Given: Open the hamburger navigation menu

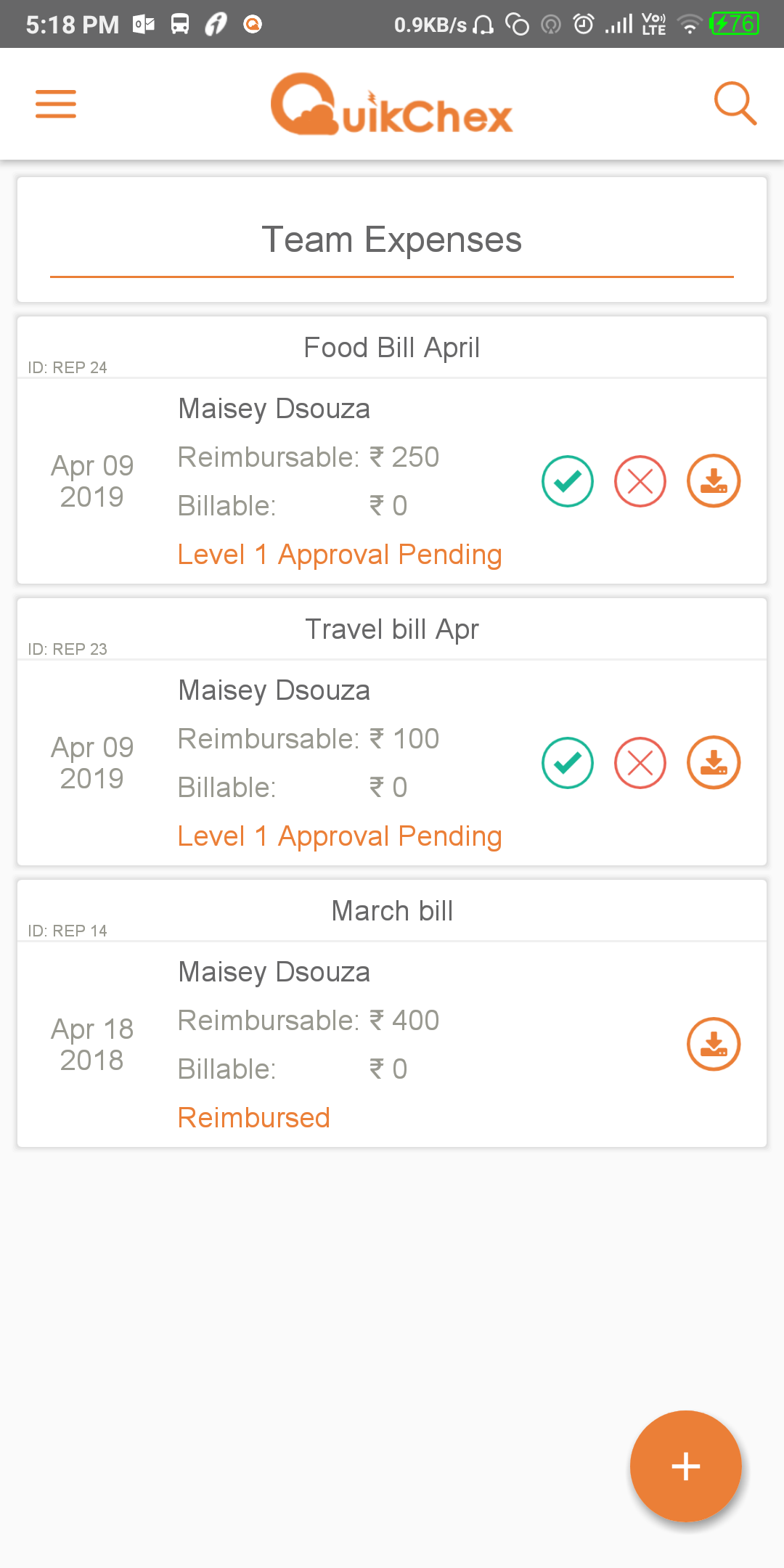Looking at the screenshot, I should click(56, 104).
